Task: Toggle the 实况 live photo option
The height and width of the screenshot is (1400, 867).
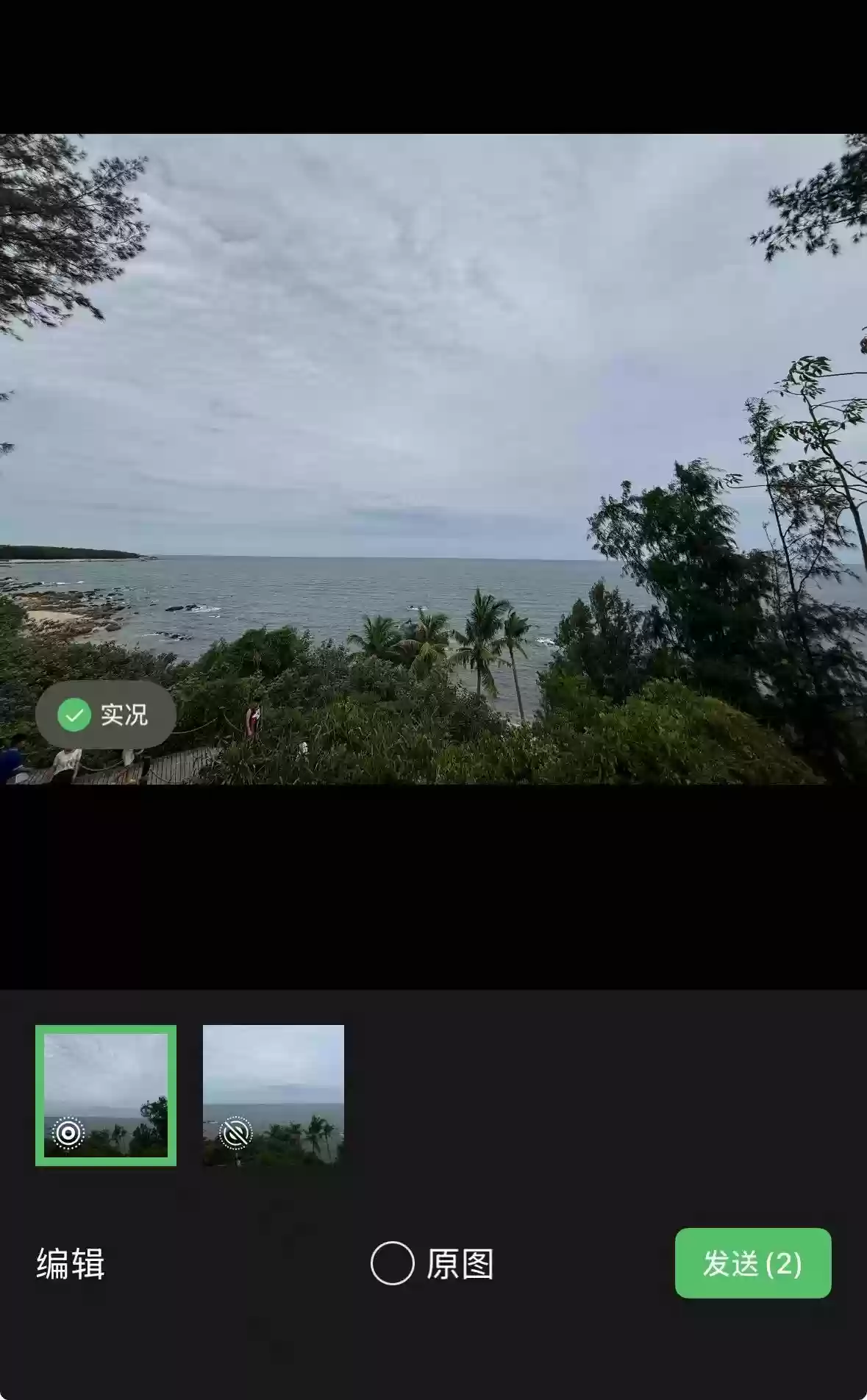Action: (x=105, y=714)
